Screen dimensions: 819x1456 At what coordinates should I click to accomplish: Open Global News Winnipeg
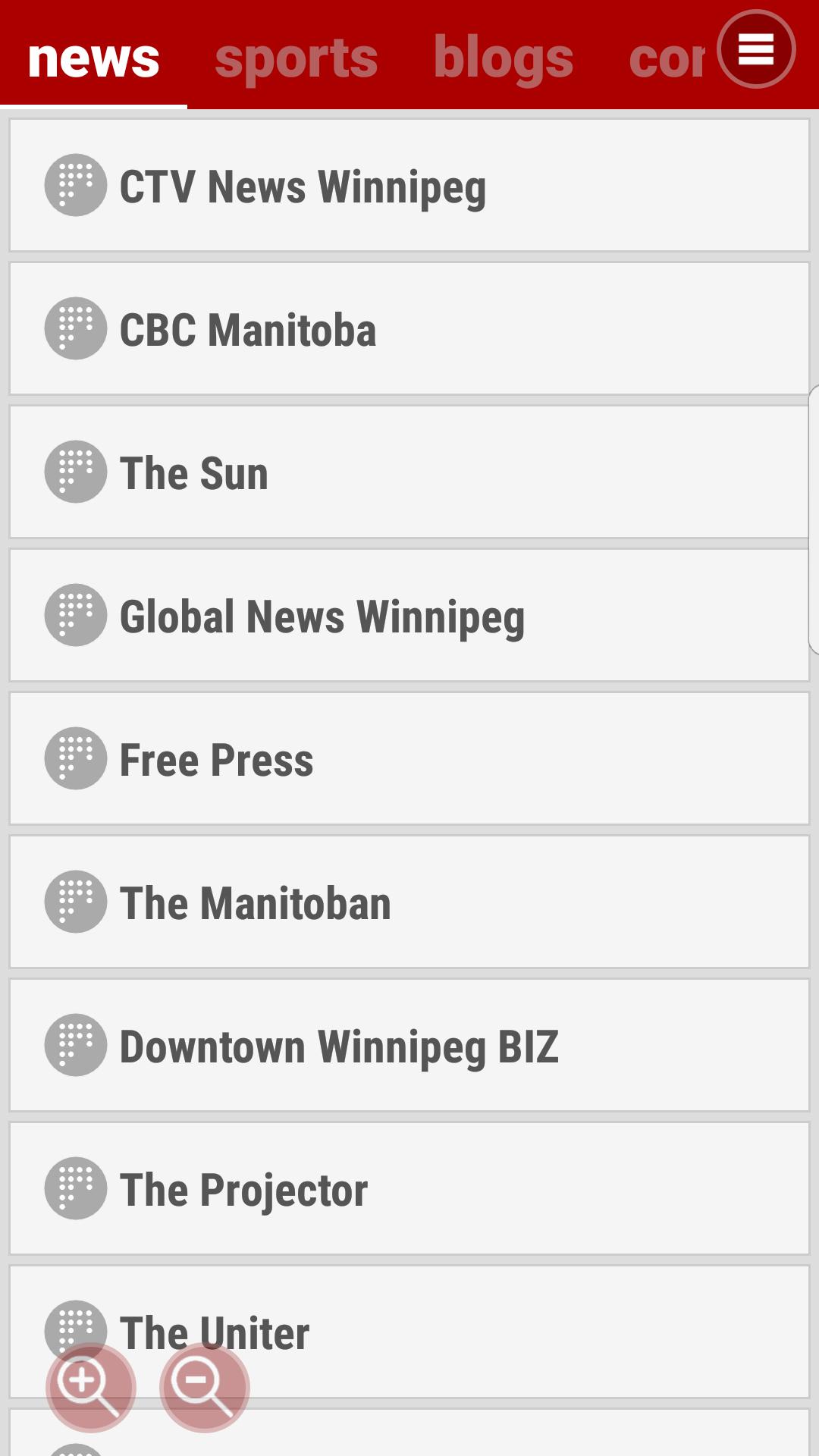click(409, 615)
